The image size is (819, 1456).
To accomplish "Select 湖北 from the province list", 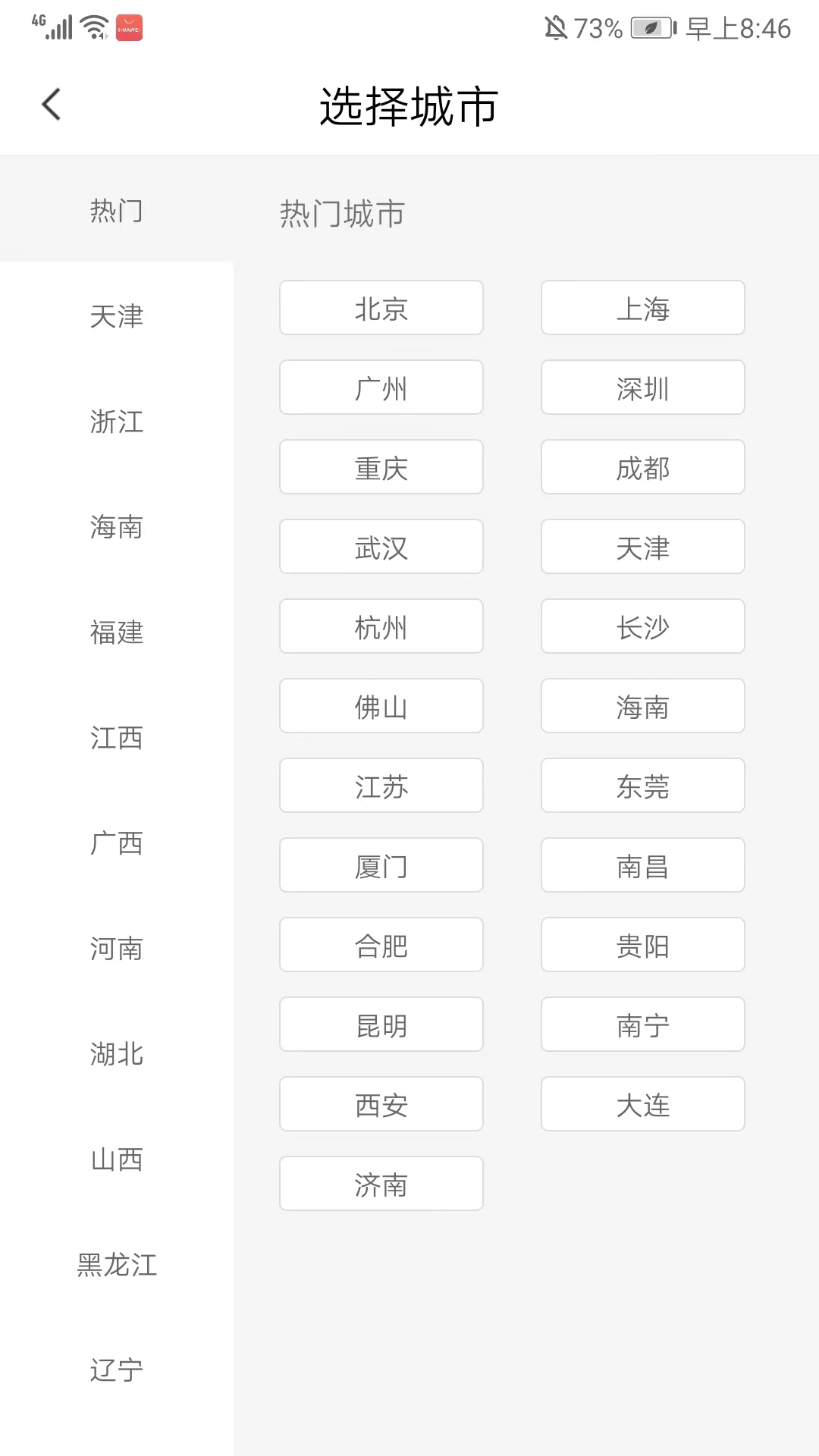I will [x=116, y=1054].
